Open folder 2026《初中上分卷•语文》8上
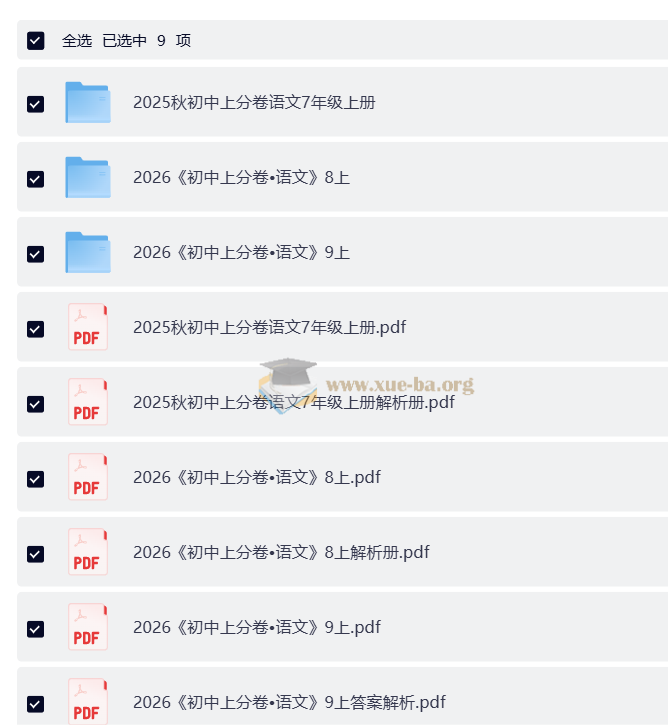The height and width of the screenshot is (727, 668). (x=241, y=178)
